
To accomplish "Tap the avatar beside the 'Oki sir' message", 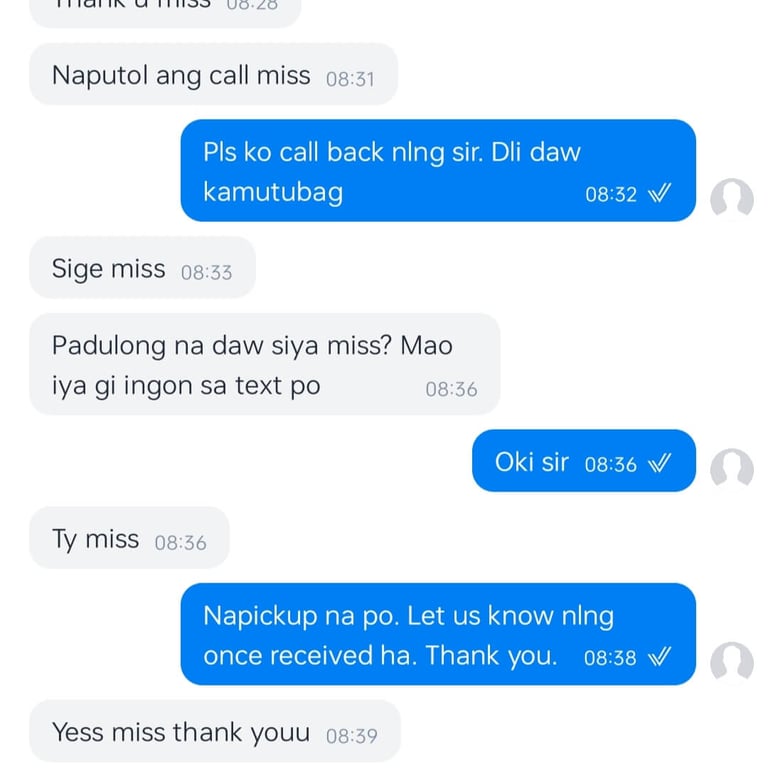I will point(732,469).
